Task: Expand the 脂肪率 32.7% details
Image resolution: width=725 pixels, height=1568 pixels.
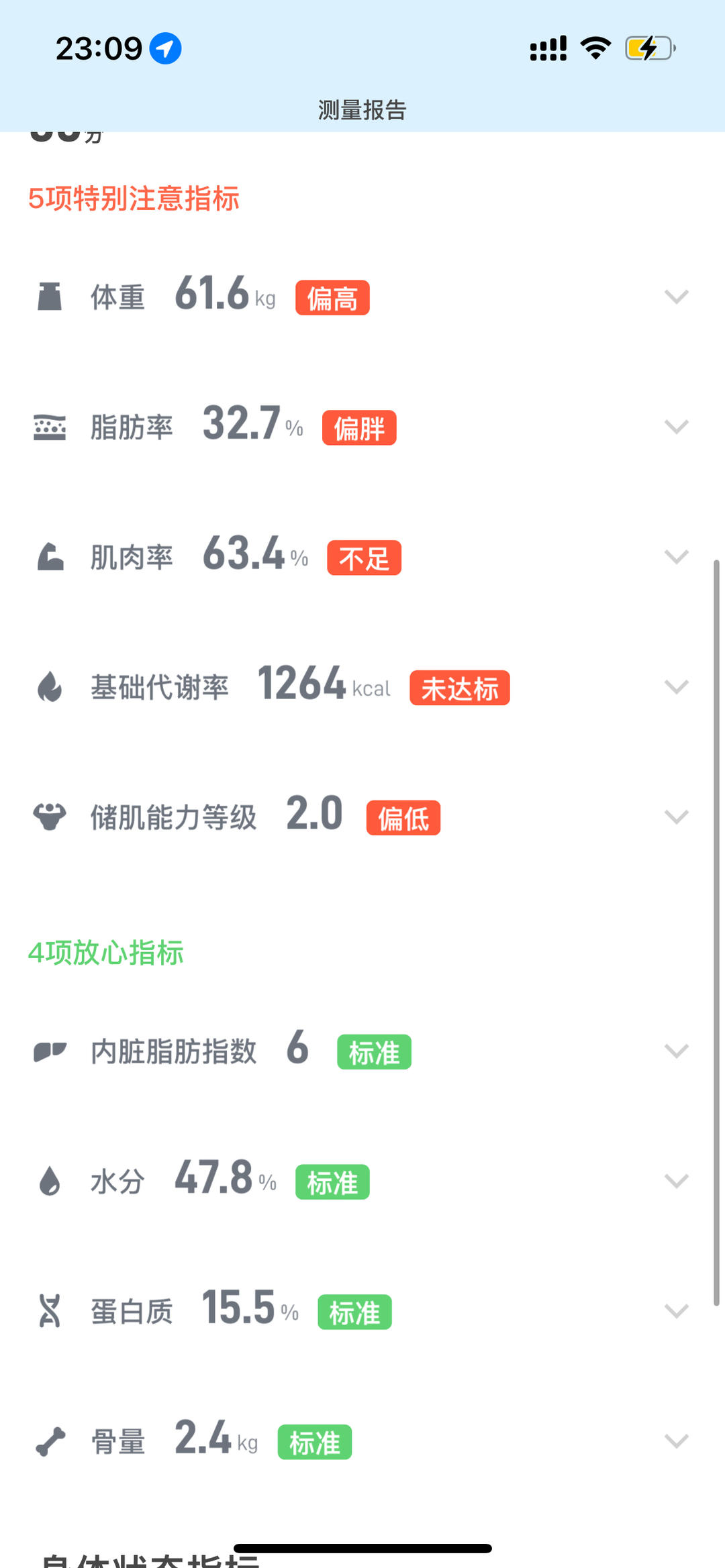Action: pos(676,427)
